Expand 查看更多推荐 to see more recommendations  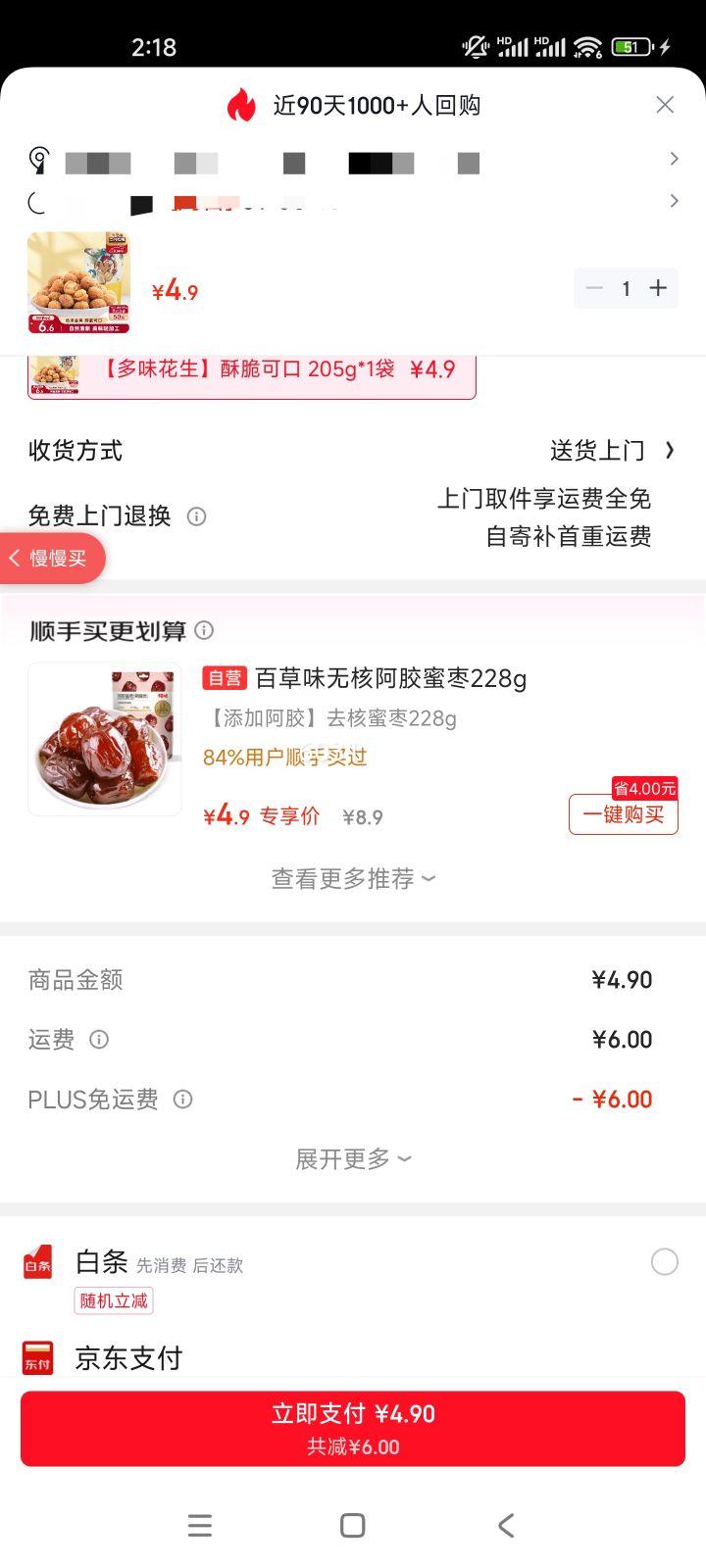click(x=352, y=878)
